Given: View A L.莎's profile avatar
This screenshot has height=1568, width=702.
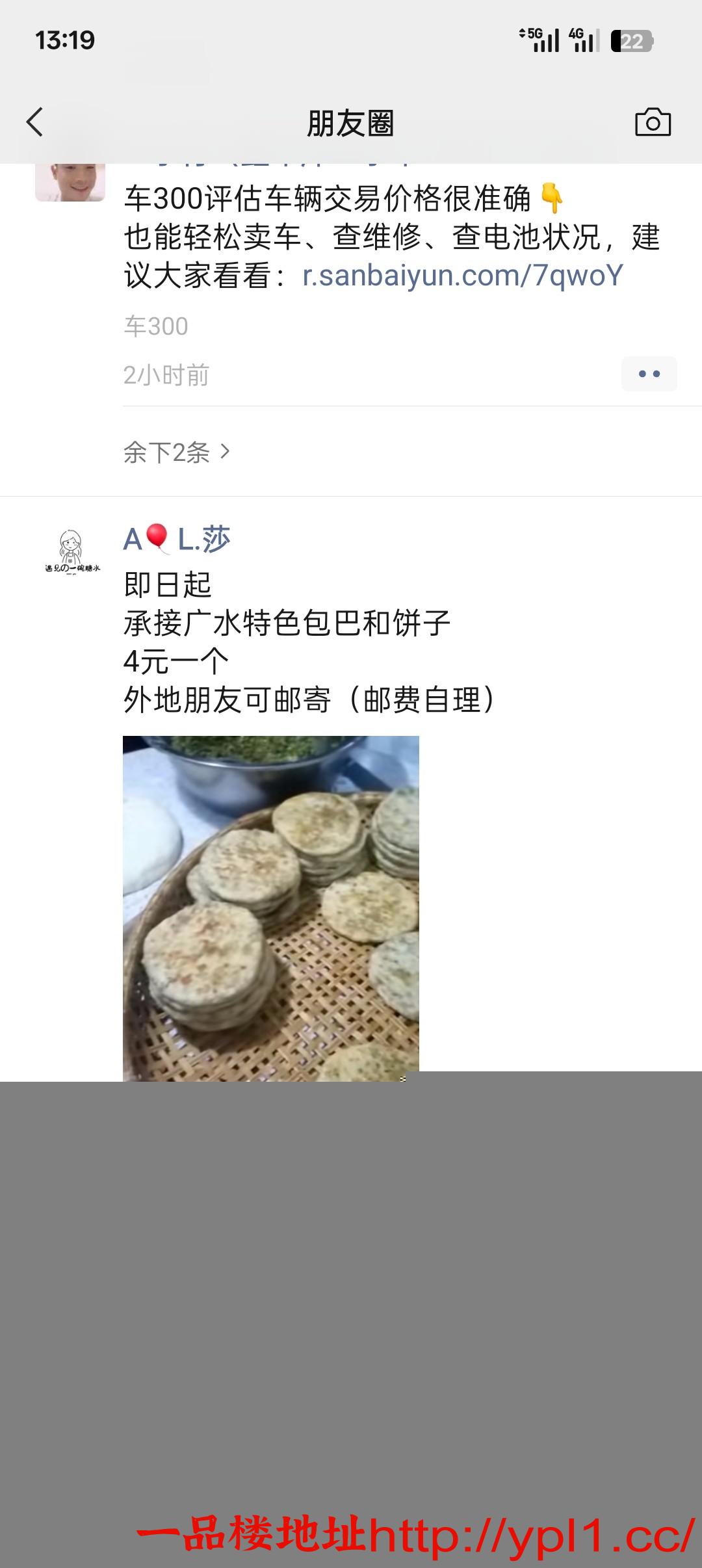Looking at the screenshot, I should pos(71,552).
